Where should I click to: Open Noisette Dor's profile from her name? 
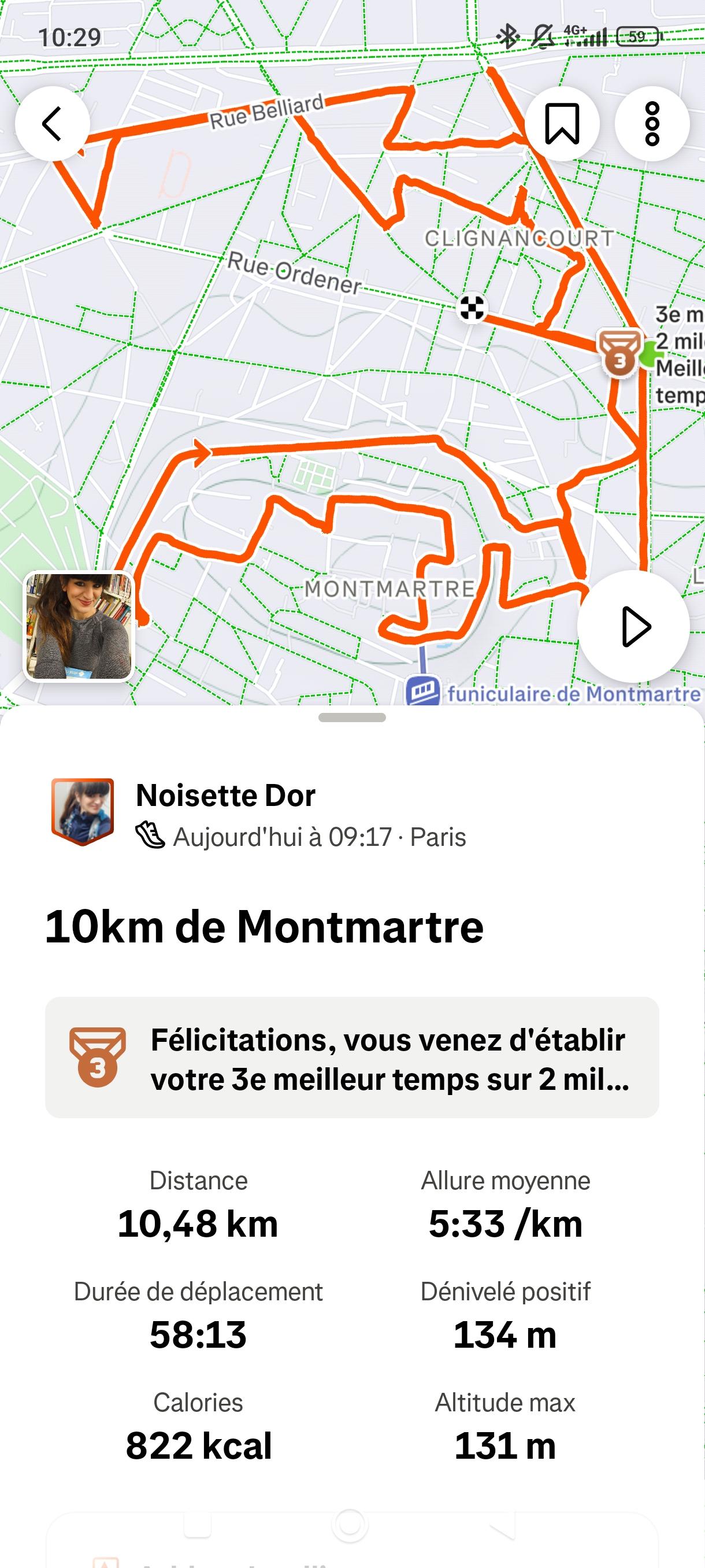226,795
